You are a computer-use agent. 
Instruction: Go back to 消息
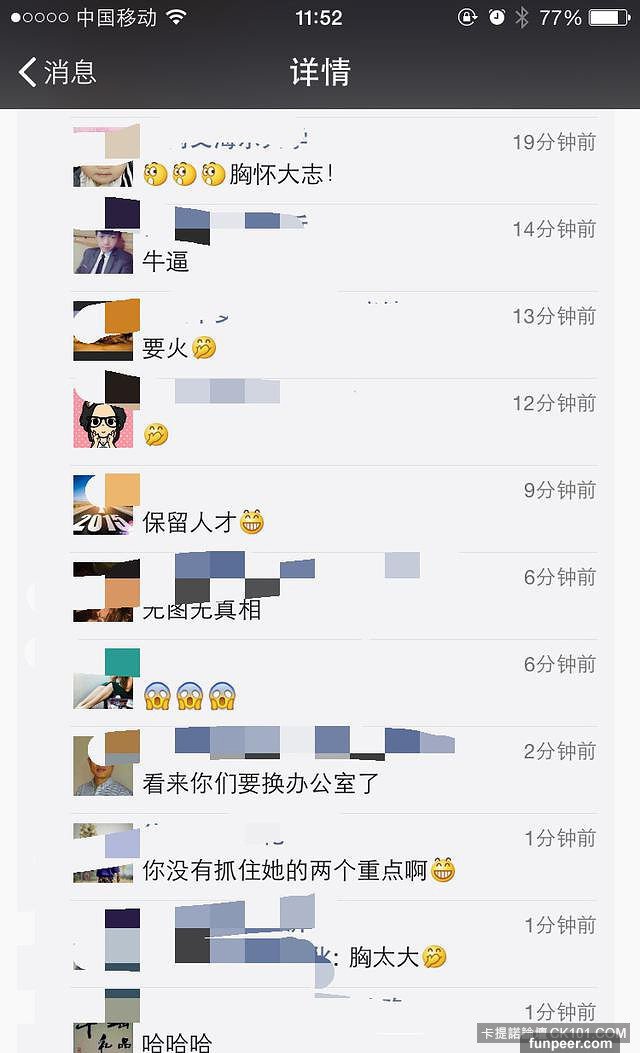[x=58, y=72]
